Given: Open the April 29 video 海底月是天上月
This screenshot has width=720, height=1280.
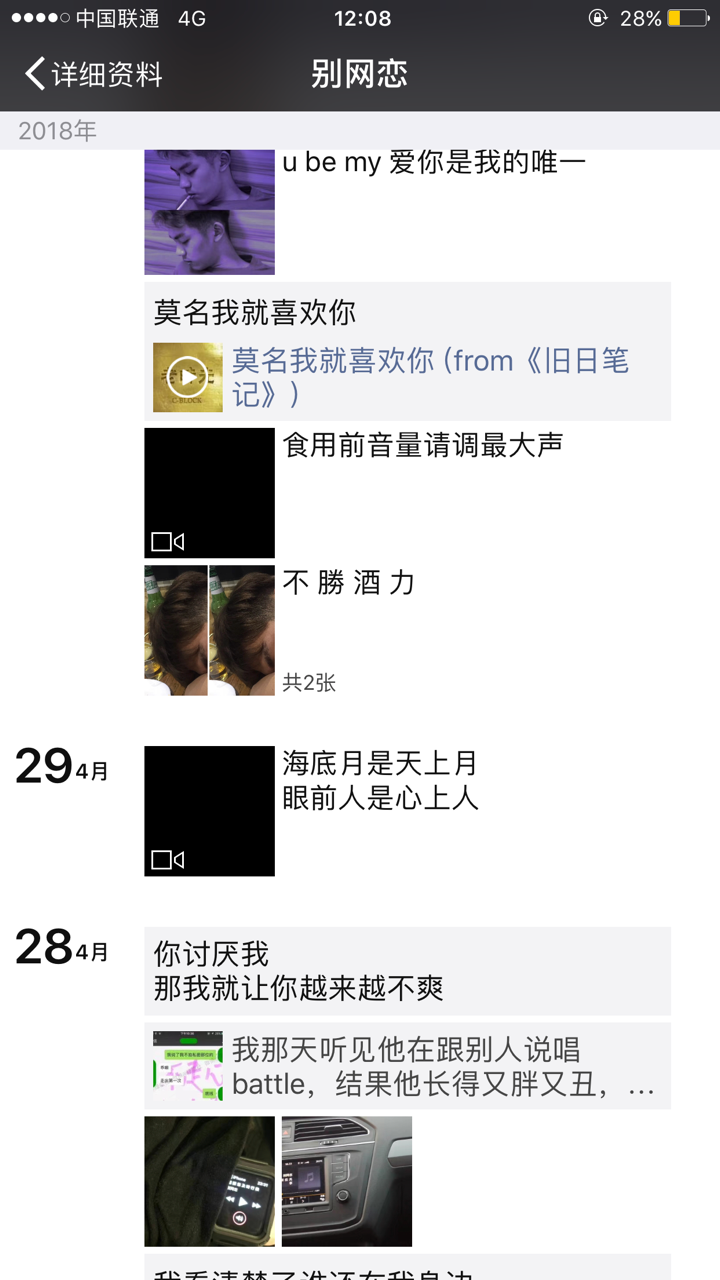Looking at the screenshot, I should 209,811.
